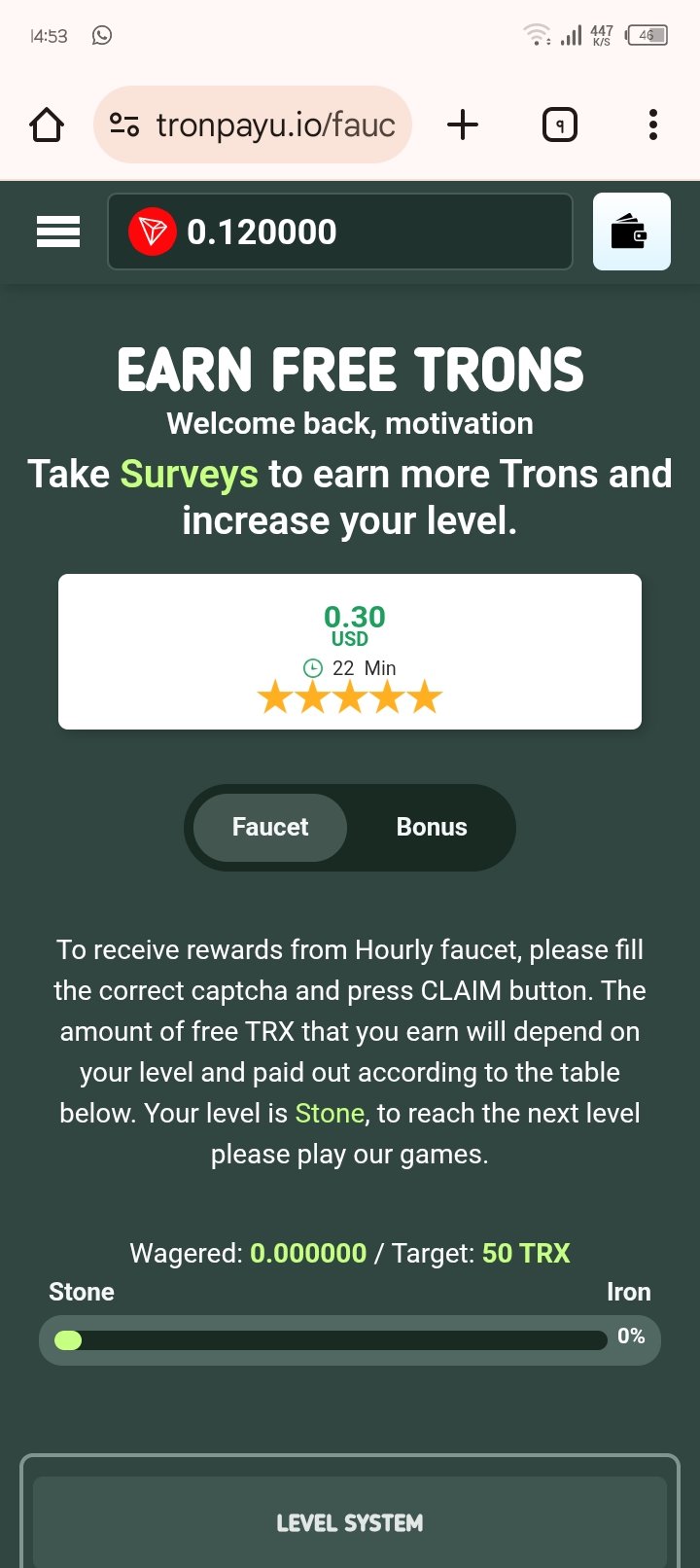Add a new browser tab
Image resolution: width=700 pixels, height=1568 pixels.
coord(463,125)
